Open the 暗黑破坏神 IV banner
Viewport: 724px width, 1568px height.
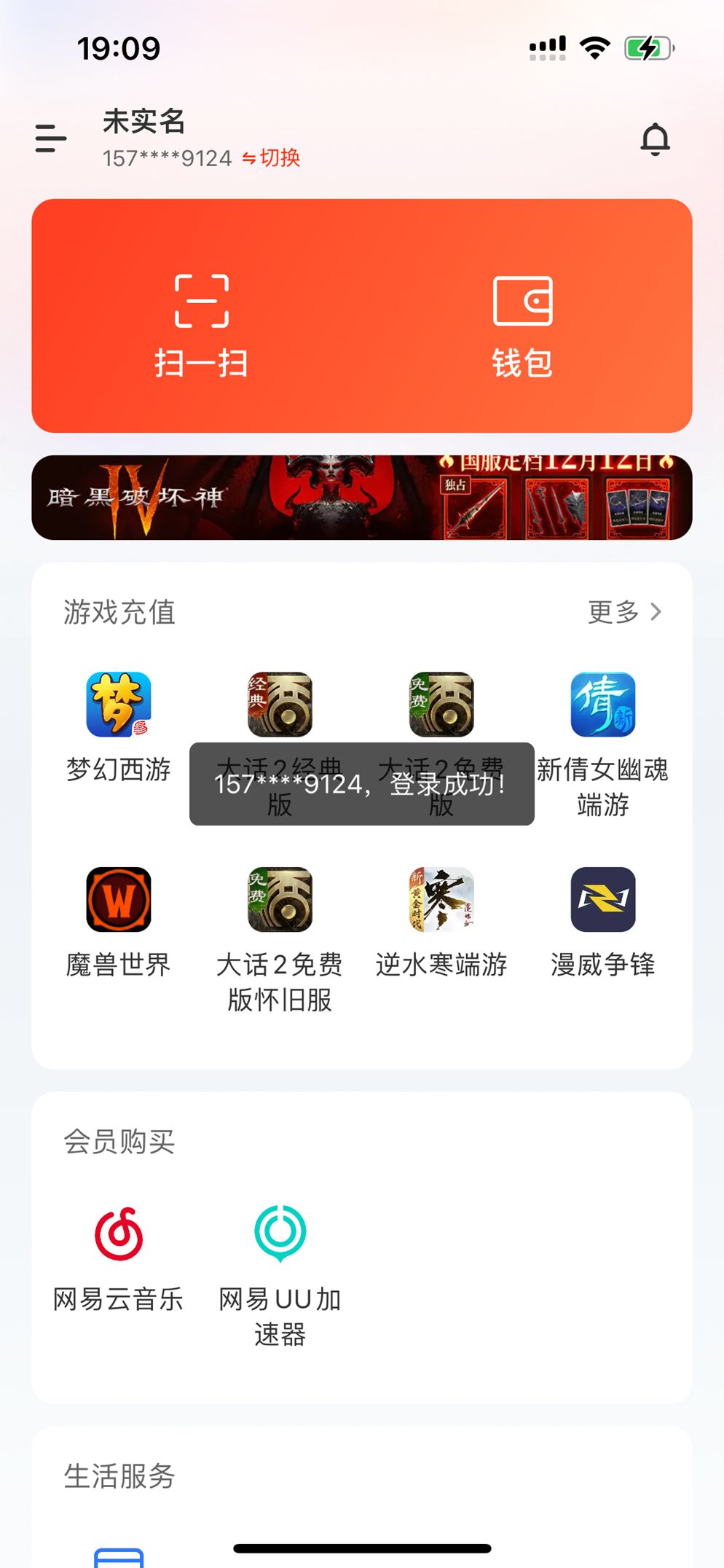pos(361,498)
